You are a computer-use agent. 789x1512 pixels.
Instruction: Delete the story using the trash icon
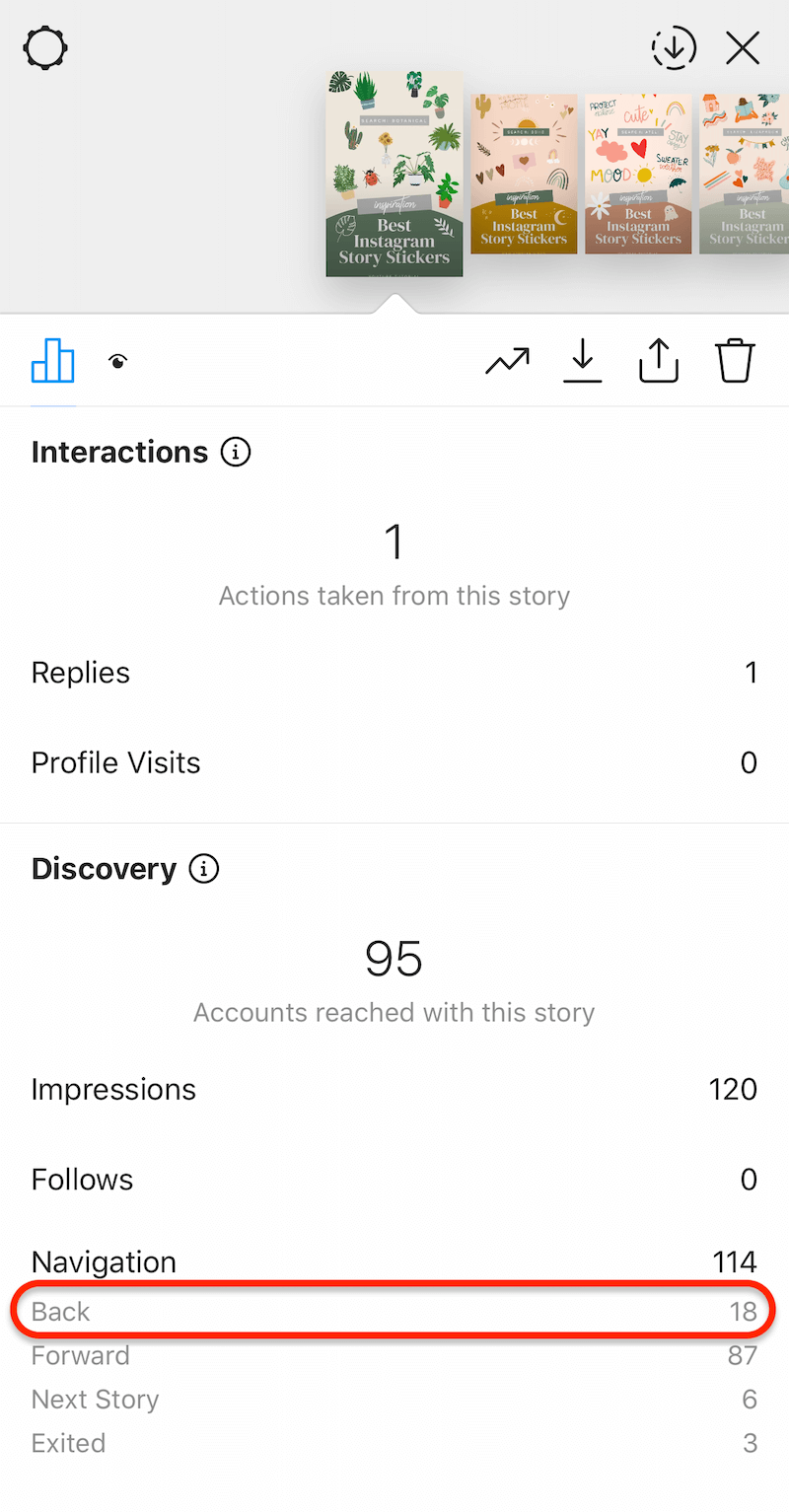point(734,361)
